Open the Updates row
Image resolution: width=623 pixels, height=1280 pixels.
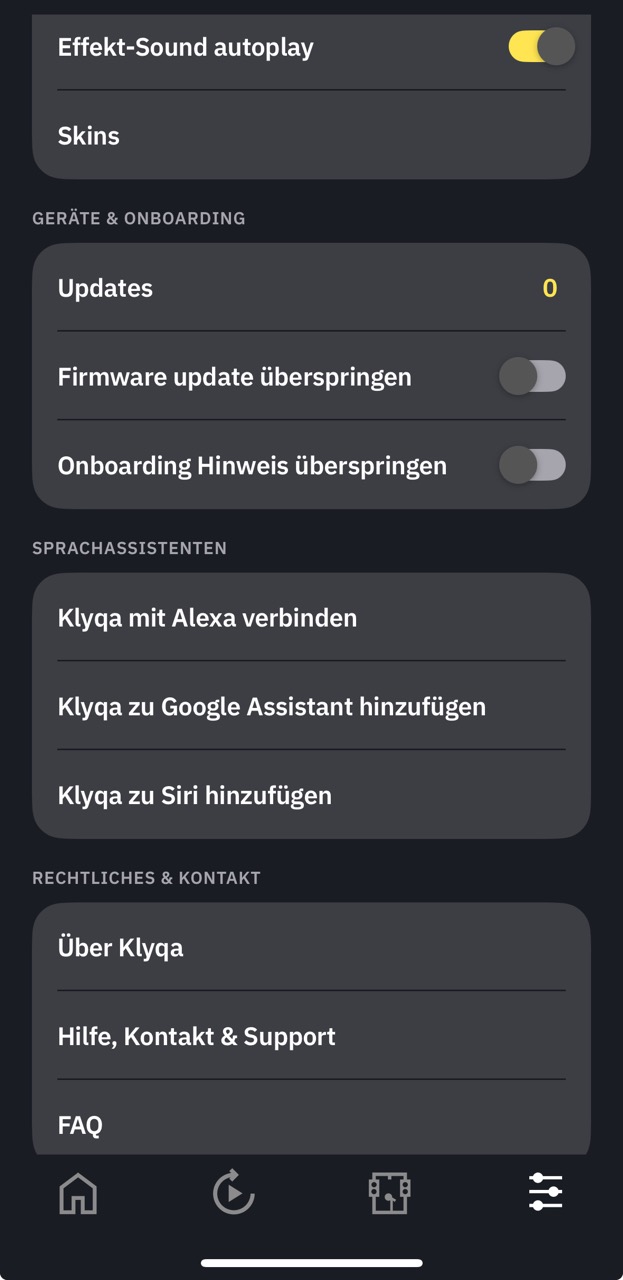[310, 288]
